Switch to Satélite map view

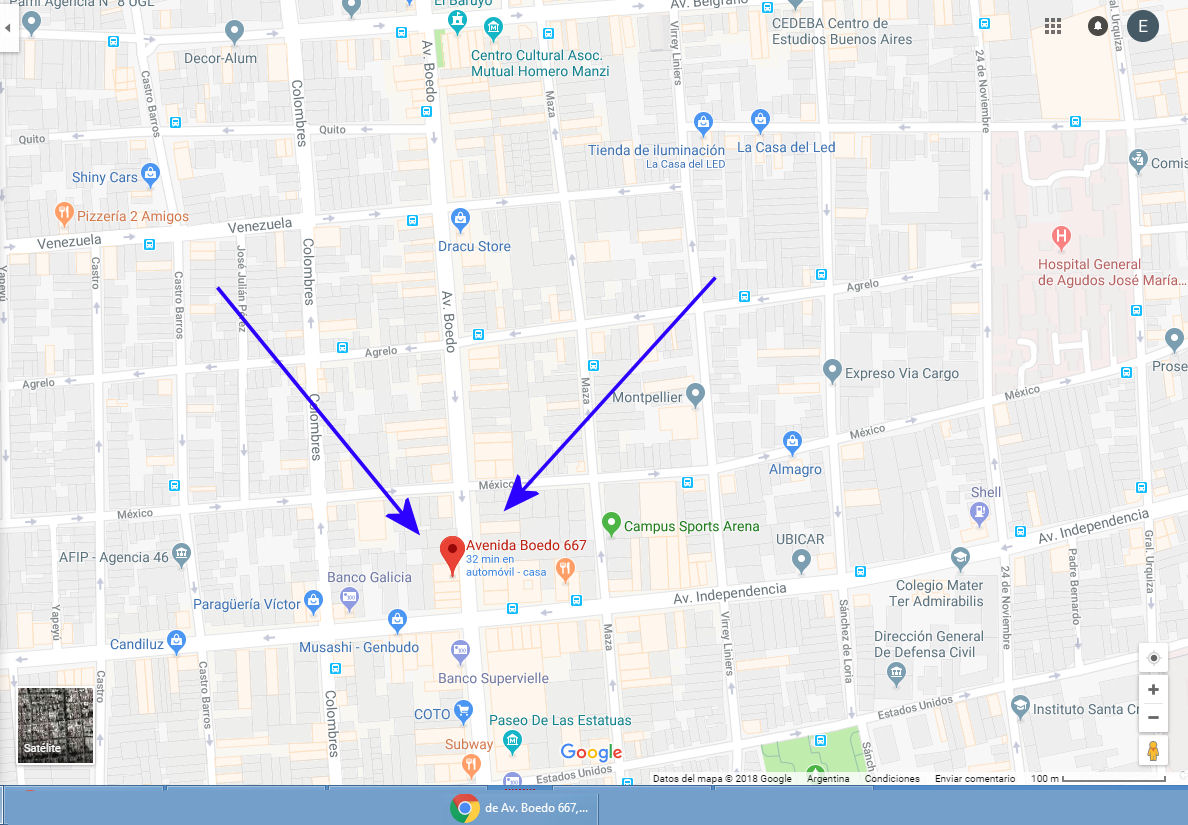[55, 725]
